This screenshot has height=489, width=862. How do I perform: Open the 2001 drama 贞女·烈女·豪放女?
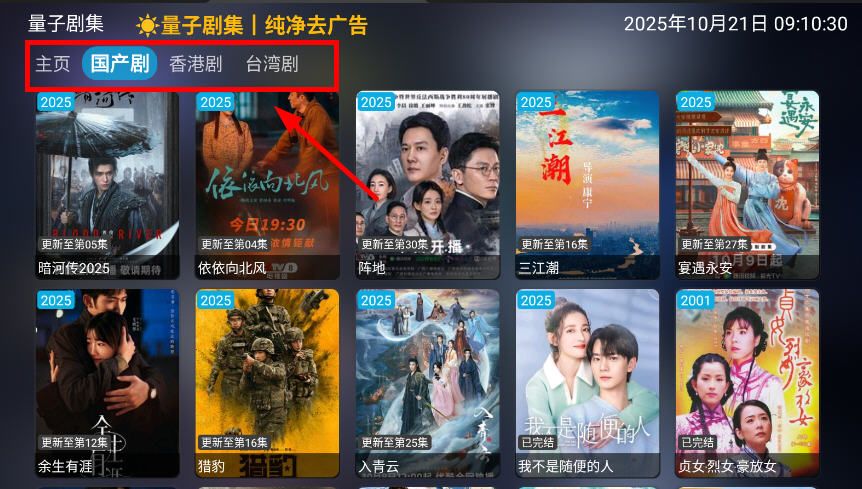(747, 382)
